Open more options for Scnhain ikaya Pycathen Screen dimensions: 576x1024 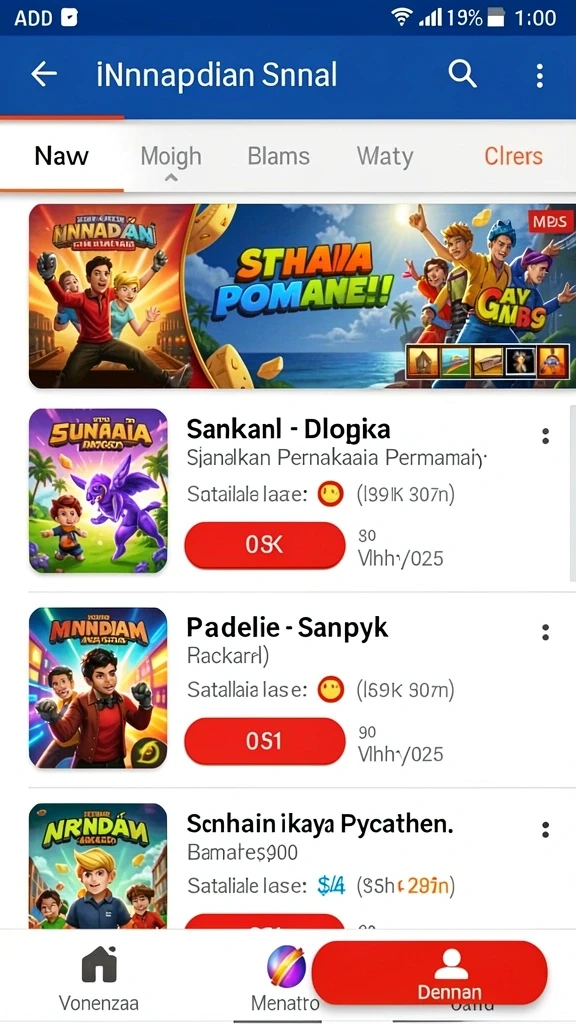(x=545, y=829)
